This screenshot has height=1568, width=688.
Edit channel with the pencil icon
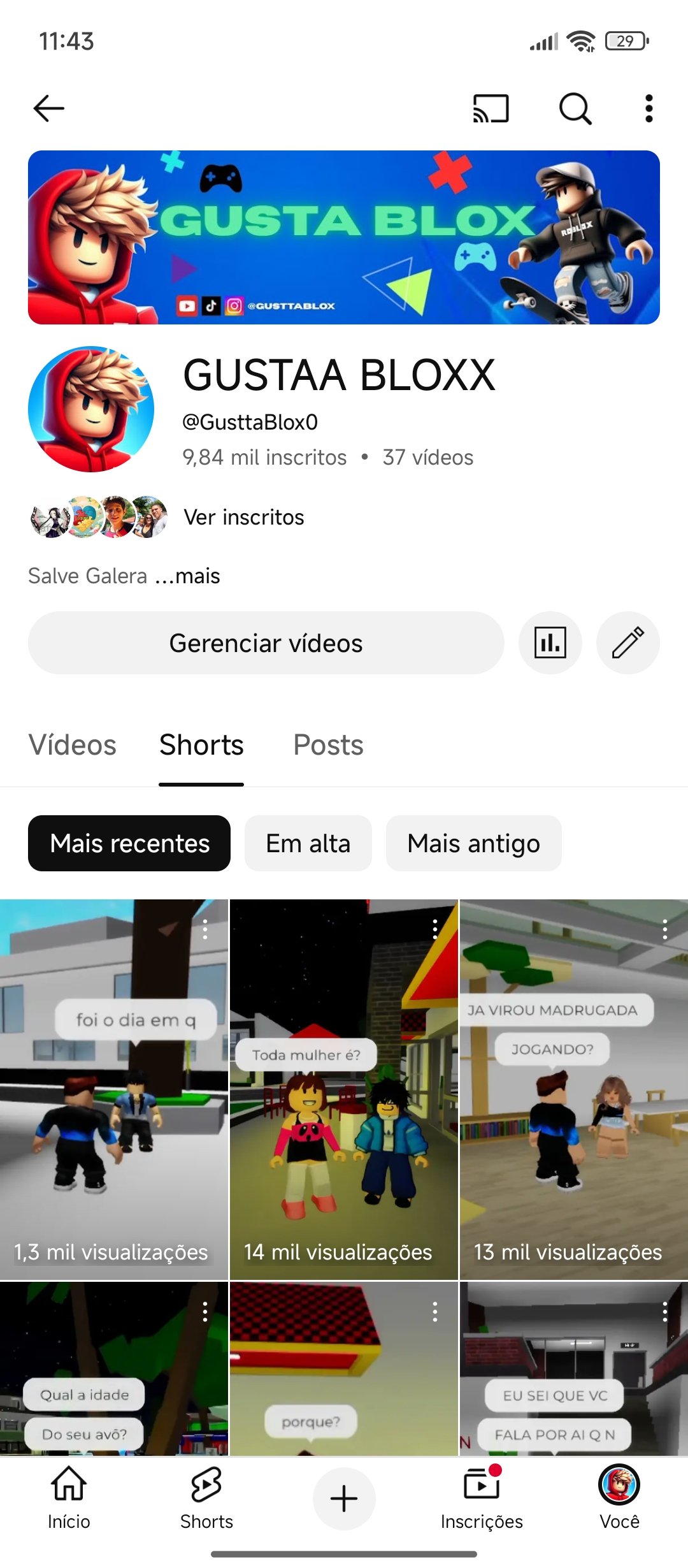point(628,643)
